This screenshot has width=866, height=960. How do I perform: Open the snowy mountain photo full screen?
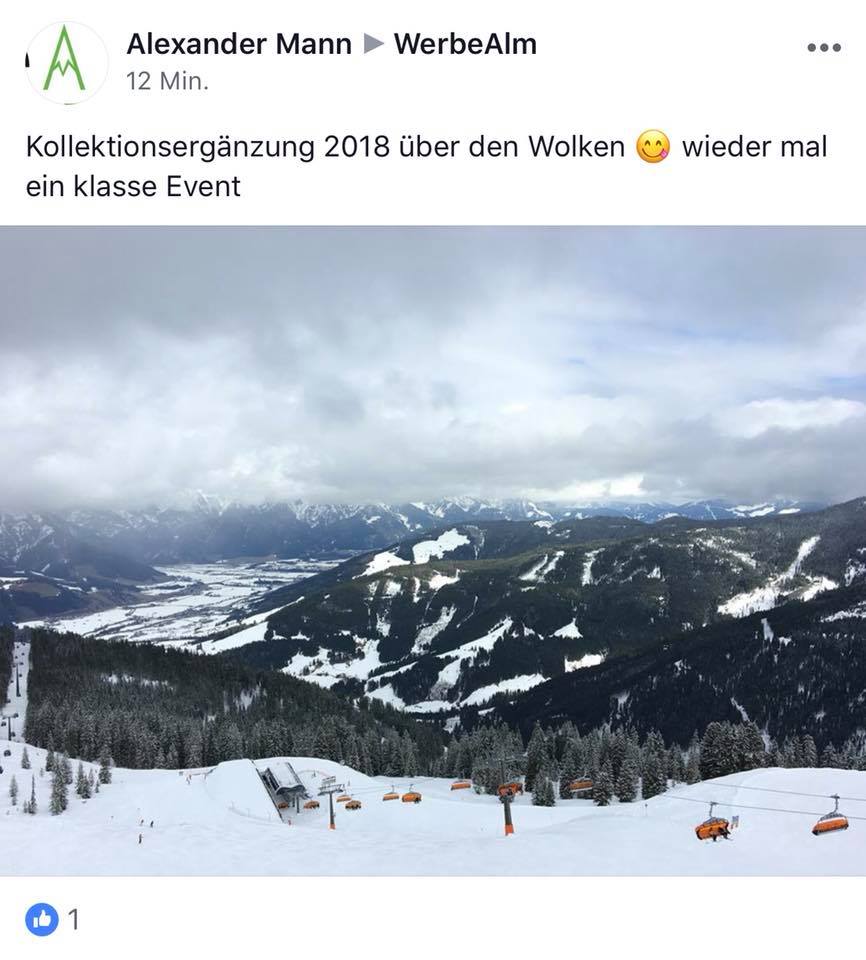[433, 550]
